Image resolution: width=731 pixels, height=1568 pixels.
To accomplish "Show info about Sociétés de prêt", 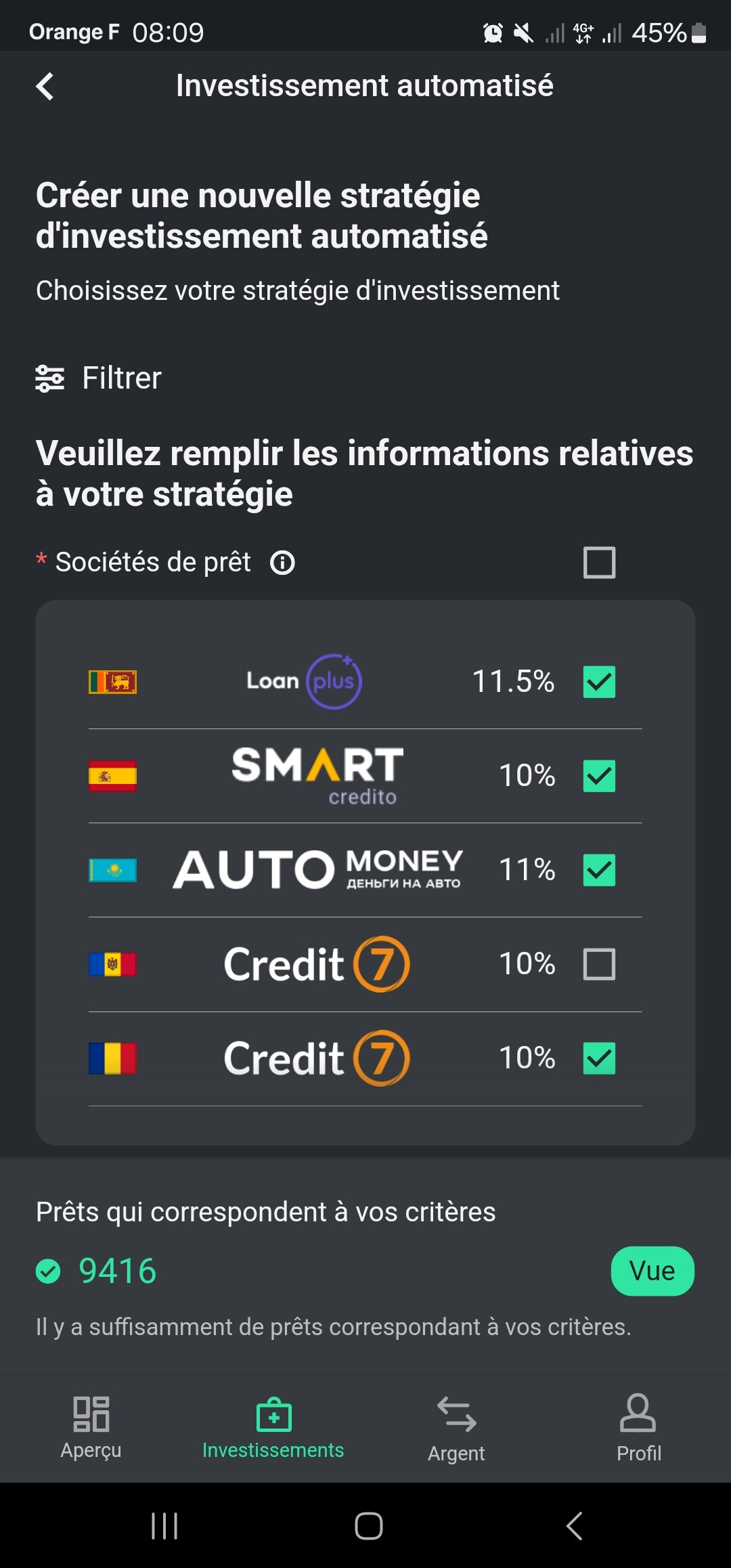I will click(282, 563).
